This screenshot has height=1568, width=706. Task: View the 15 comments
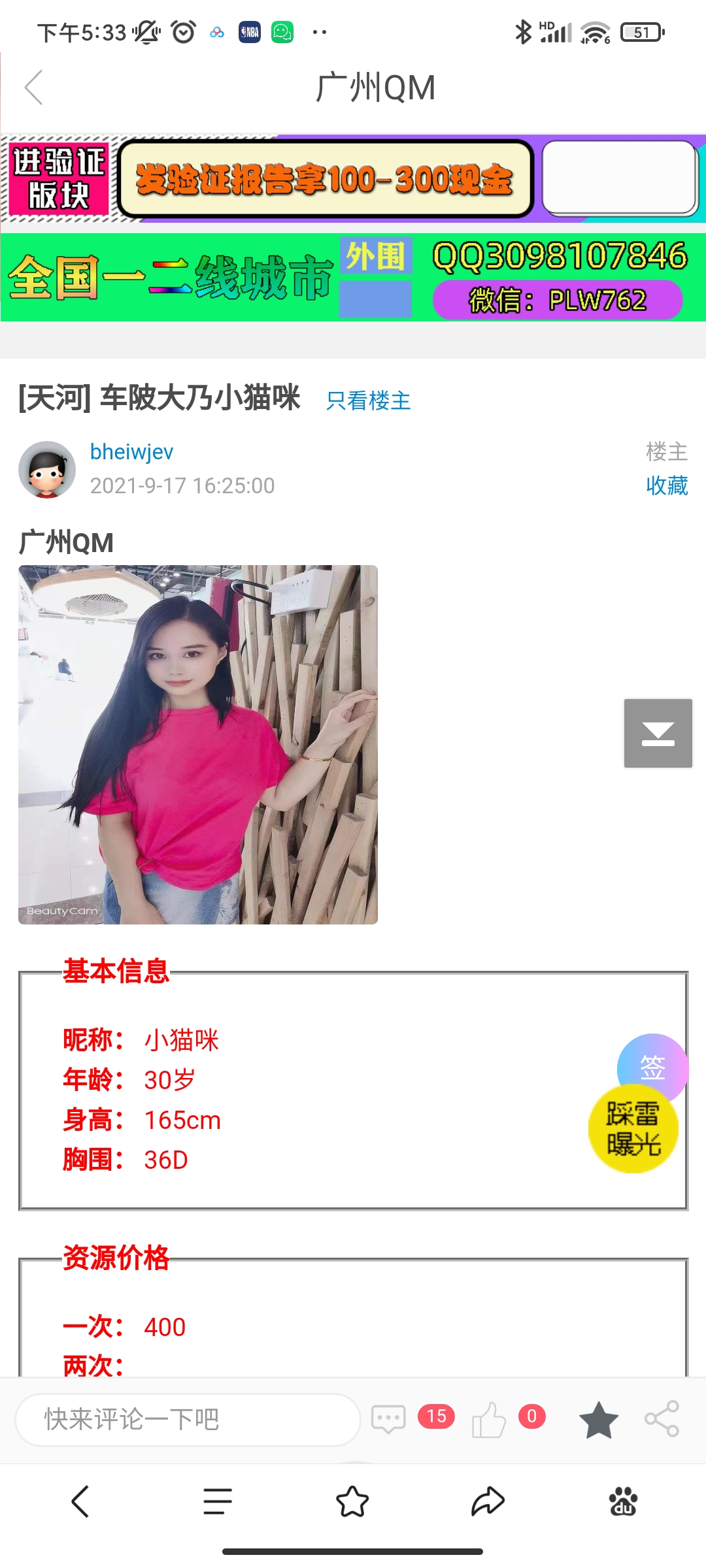pyautogui.click(x=389, y=1419)
